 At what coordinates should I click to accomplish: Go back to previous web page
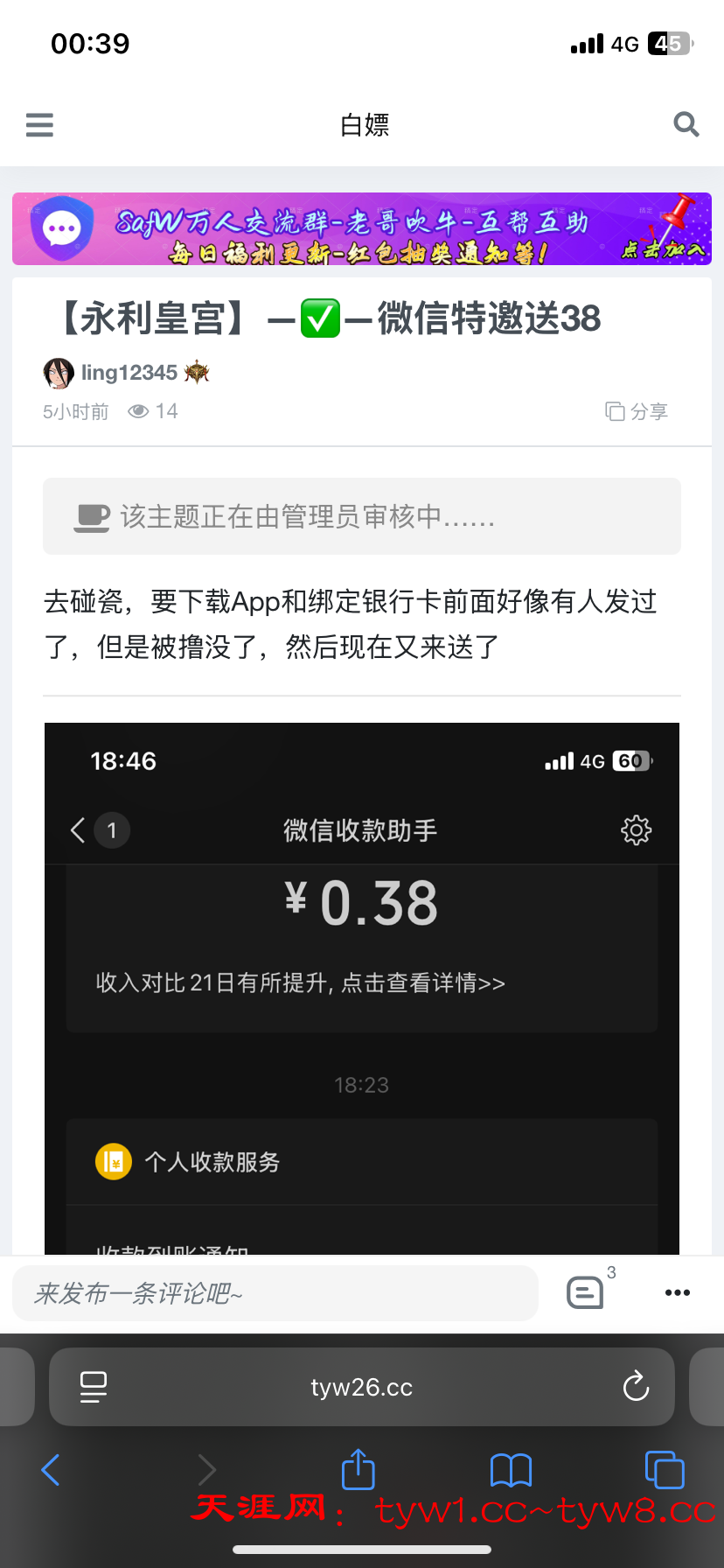(x=51, y=1470)
